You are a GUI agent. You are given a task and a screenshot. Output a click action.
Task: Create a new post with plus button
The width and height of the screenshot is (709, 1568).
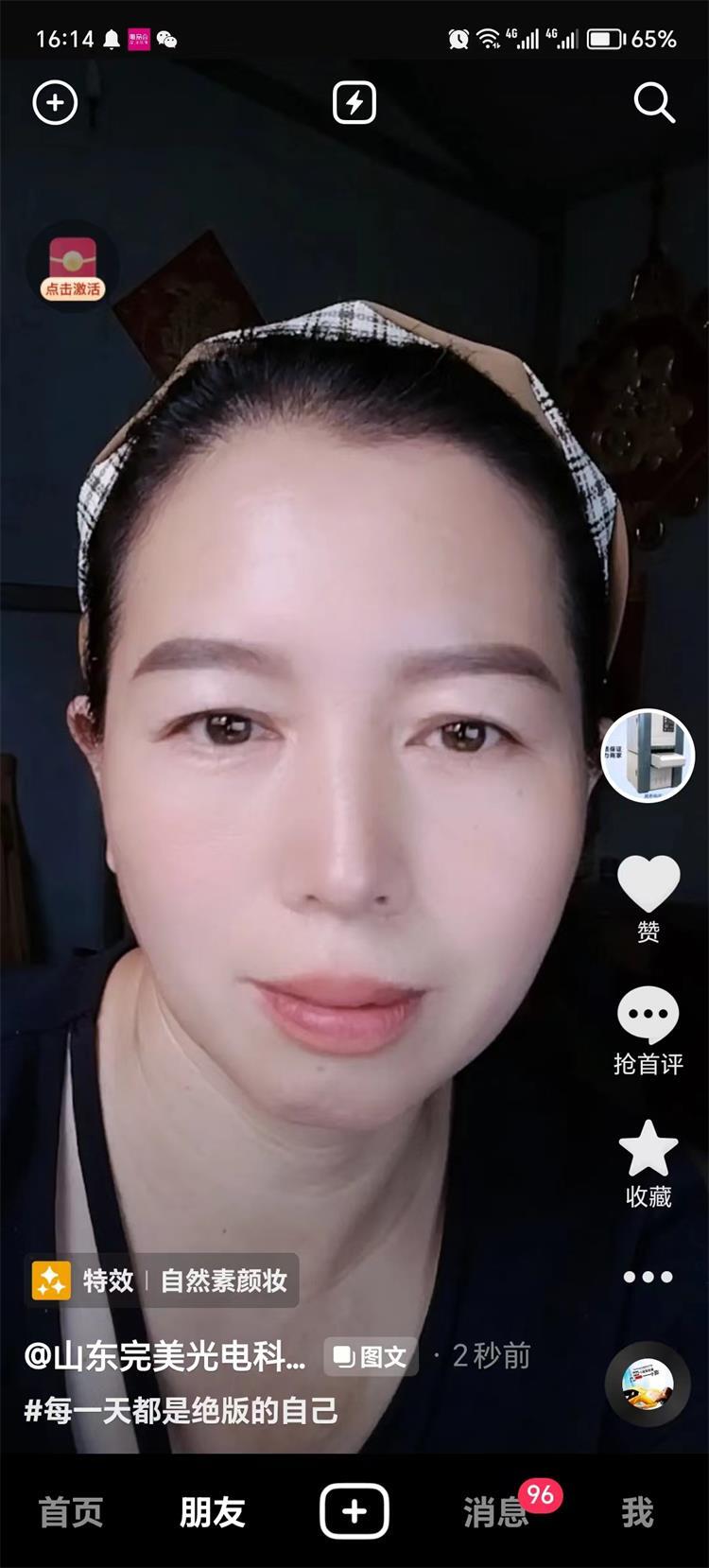[x=354, y=1511]
